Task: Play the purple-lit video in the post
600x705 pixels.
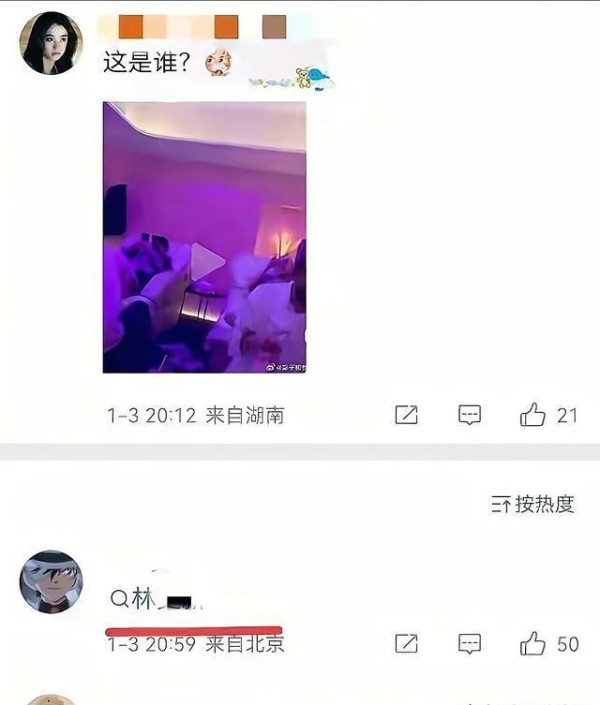Action: tap(207, 262)
